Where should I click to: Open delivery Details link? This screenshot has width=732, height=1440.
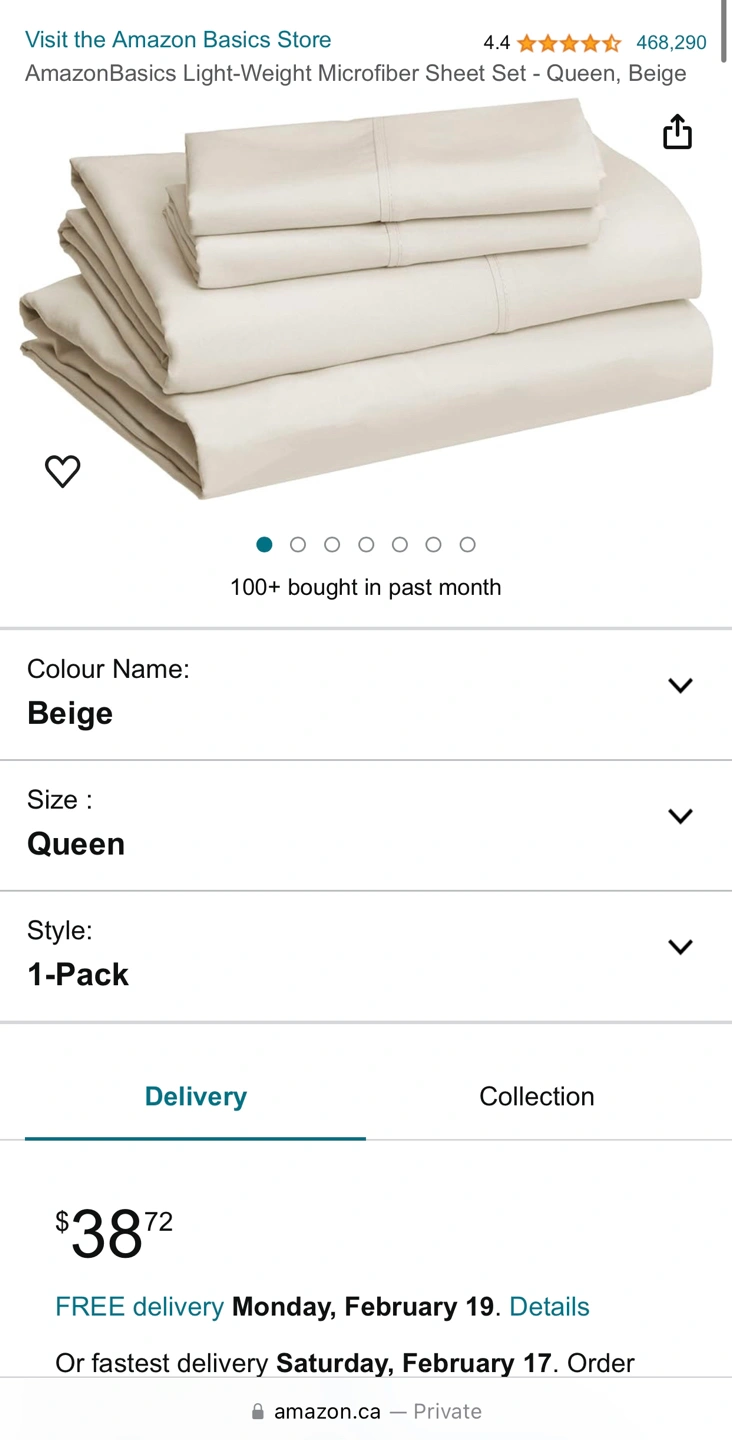549,1306
